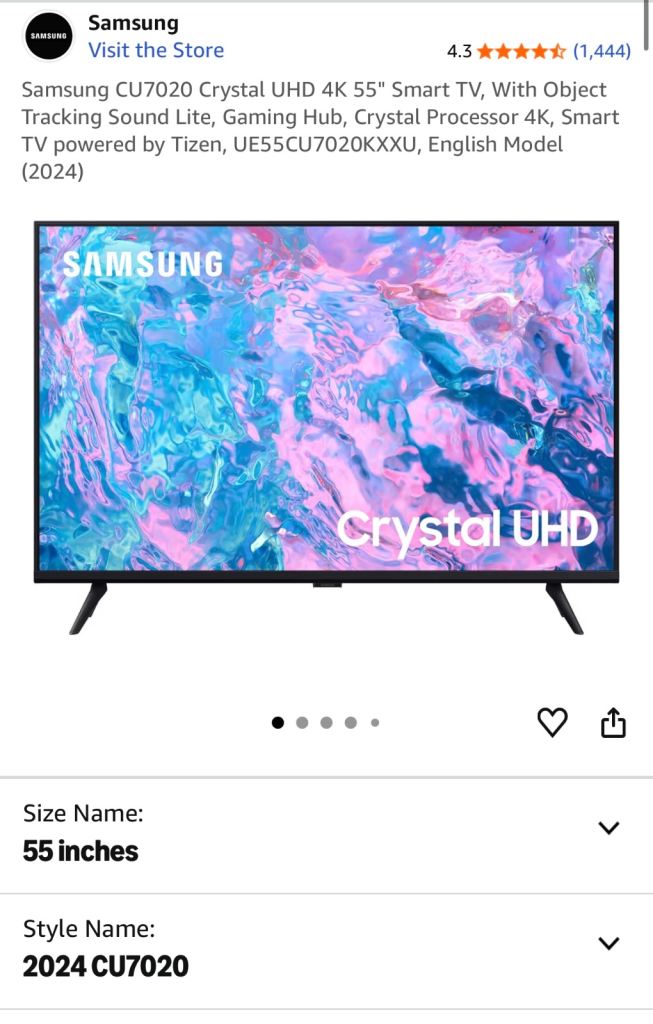Viewport: 653px width, 1024px height.
Task: Visit the Samsung store
Action: tap(156, 50)
